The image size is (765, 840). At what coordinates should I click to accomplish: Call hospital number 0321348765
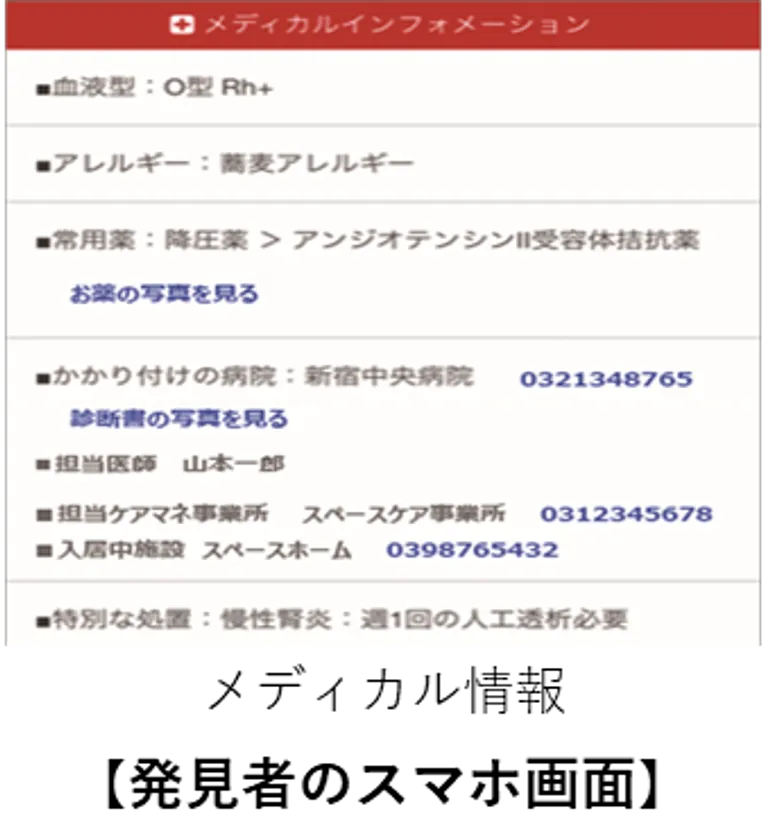(x=606, y=380)
